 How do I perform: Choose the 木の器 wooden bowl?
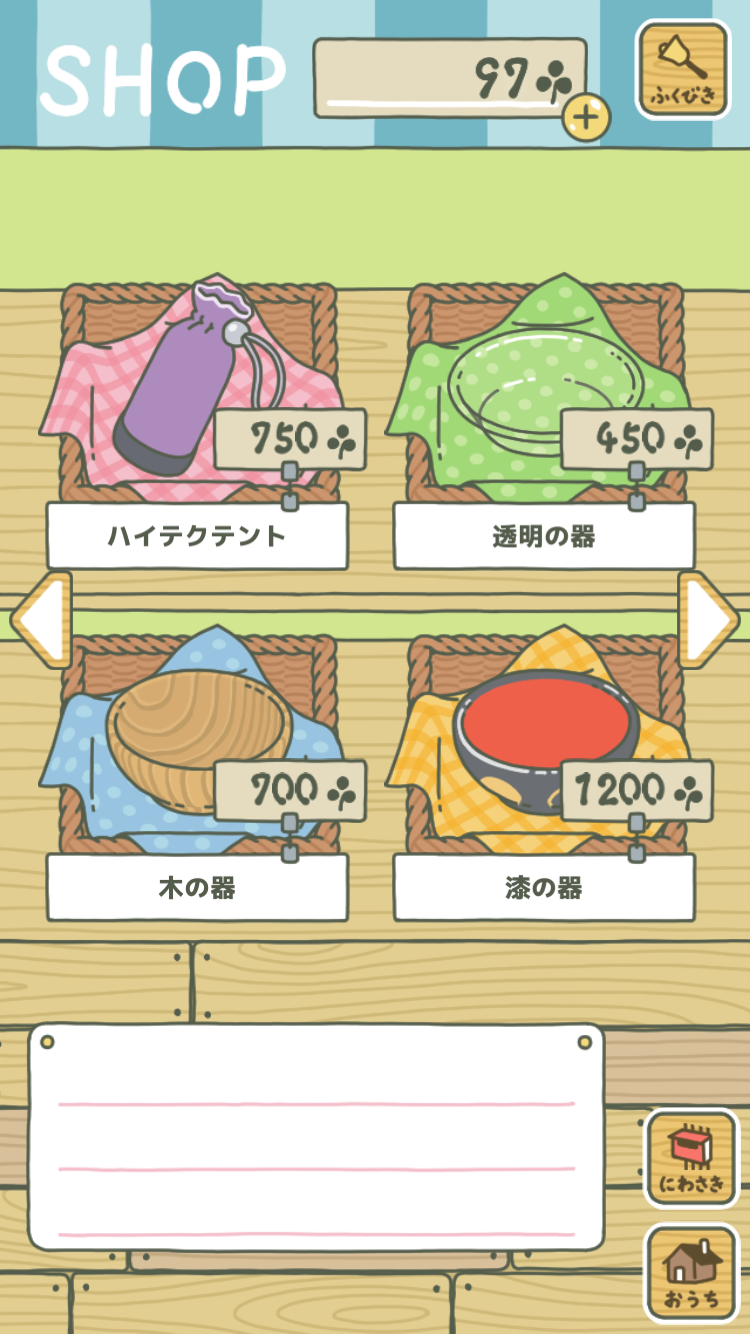tap(197, 775)
